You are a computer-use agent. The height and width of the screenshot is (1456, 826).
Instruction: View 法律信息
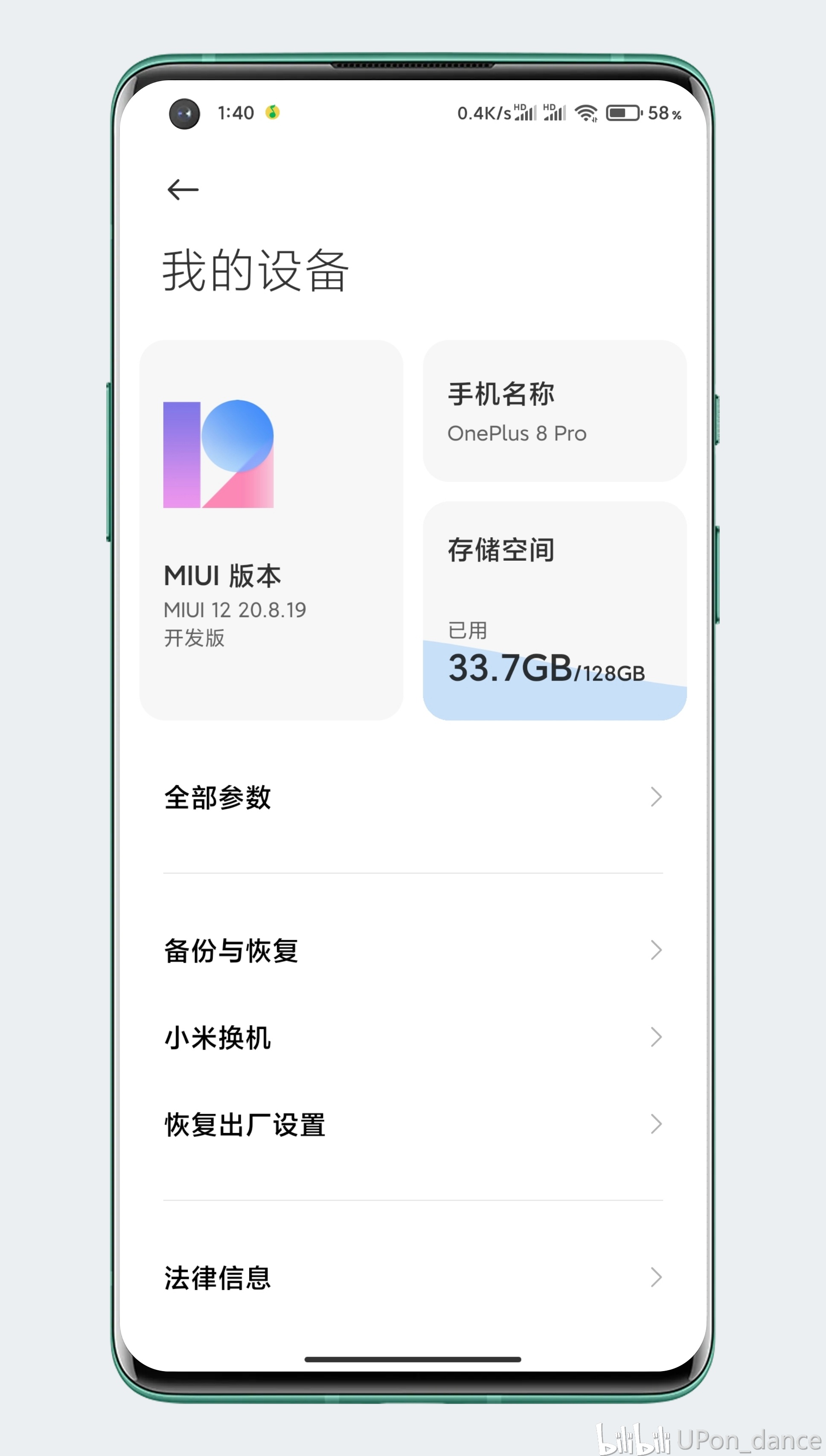pos(413,1278)
